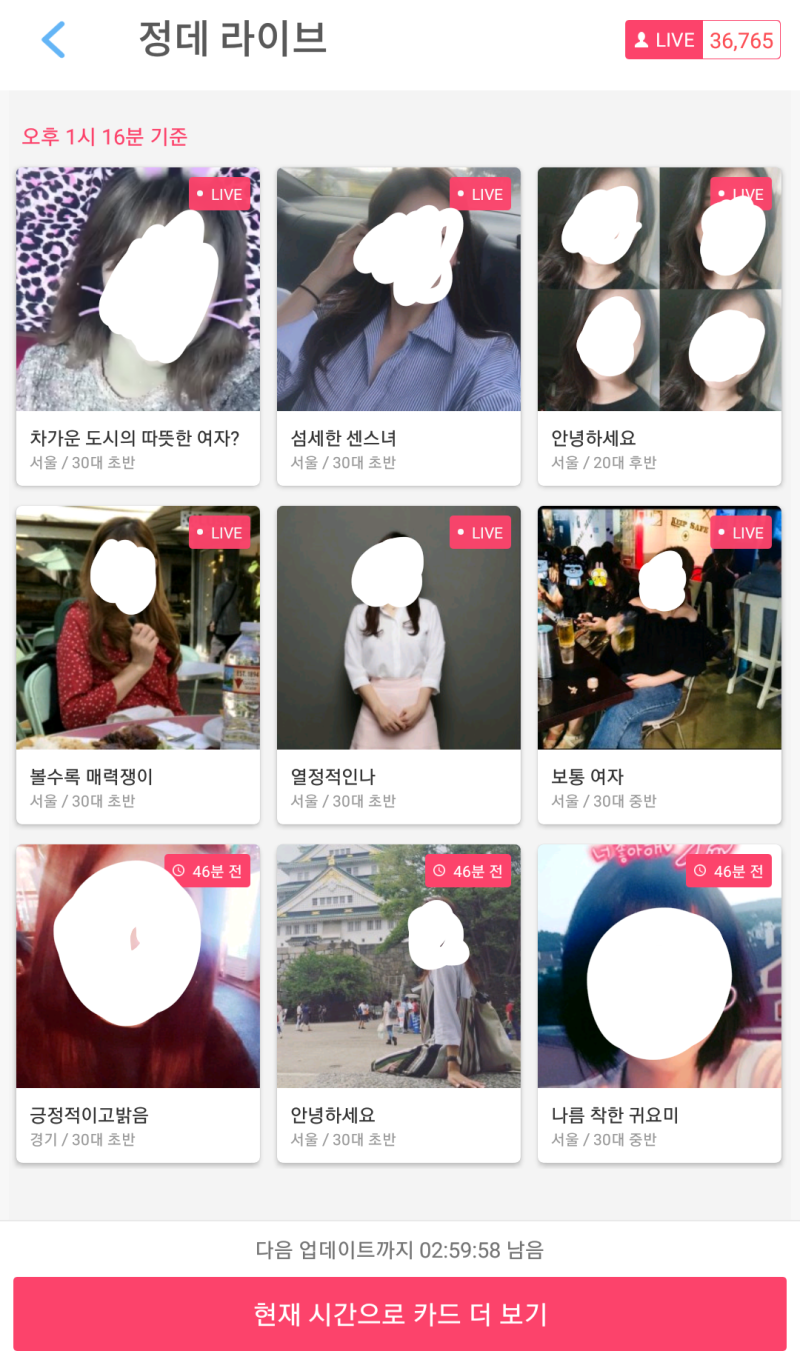The width and height of the screenshot is (800, 1351).
Task: Click the LIVE badge on the 안녕하세요 card top right
Action: click(741, 193)
